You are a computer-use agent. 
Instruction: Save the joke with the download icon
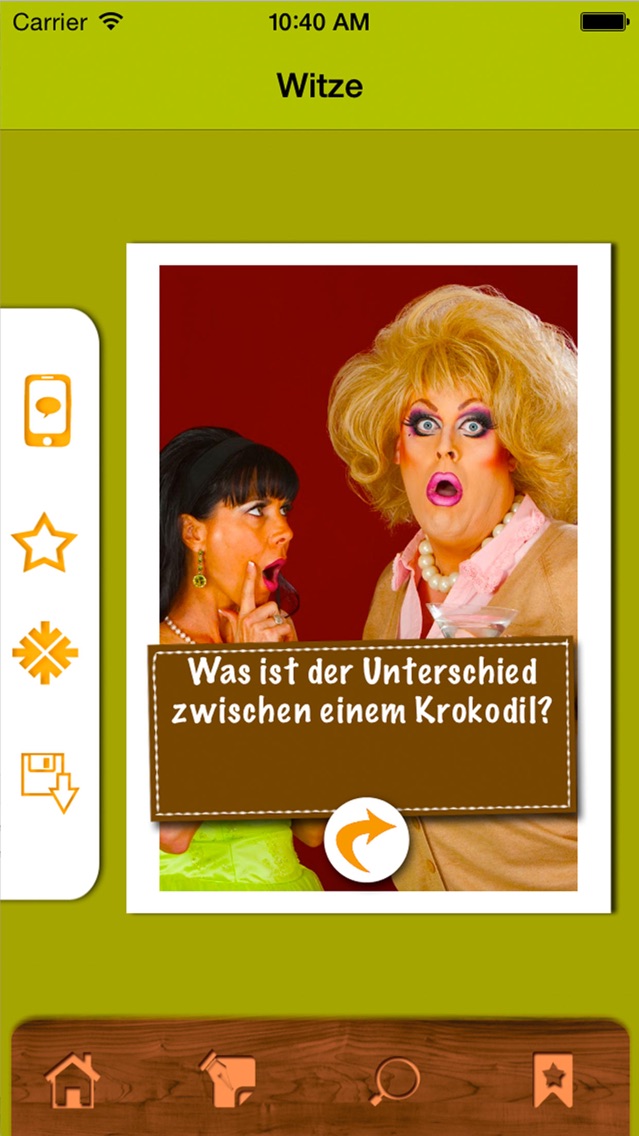49,782
